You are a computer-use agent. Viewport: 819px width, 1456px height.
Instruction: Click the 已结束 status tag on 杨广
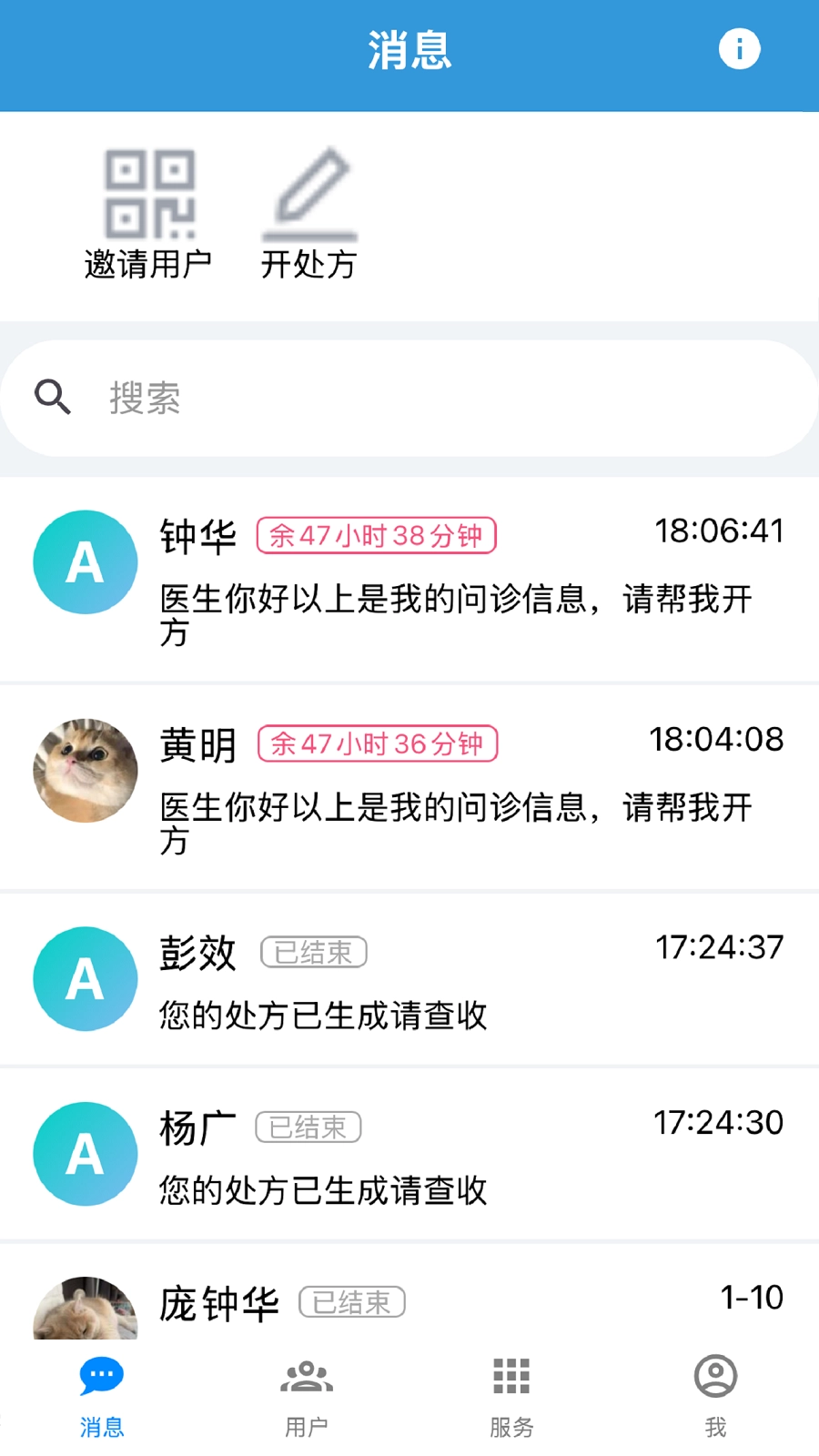[x=308, y=1127]
